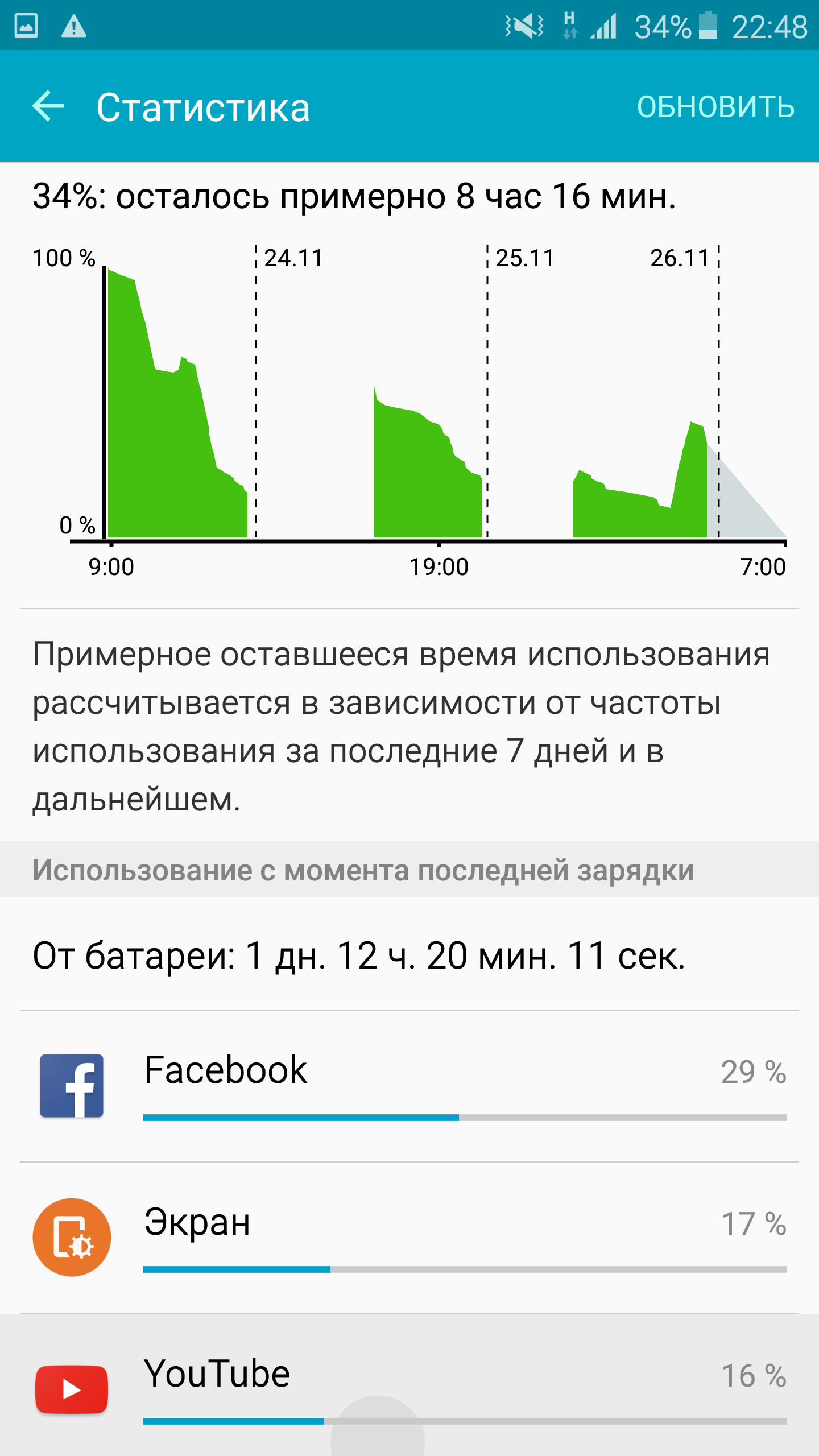Go back from the Статистика screen

click(x=48, y=106)
